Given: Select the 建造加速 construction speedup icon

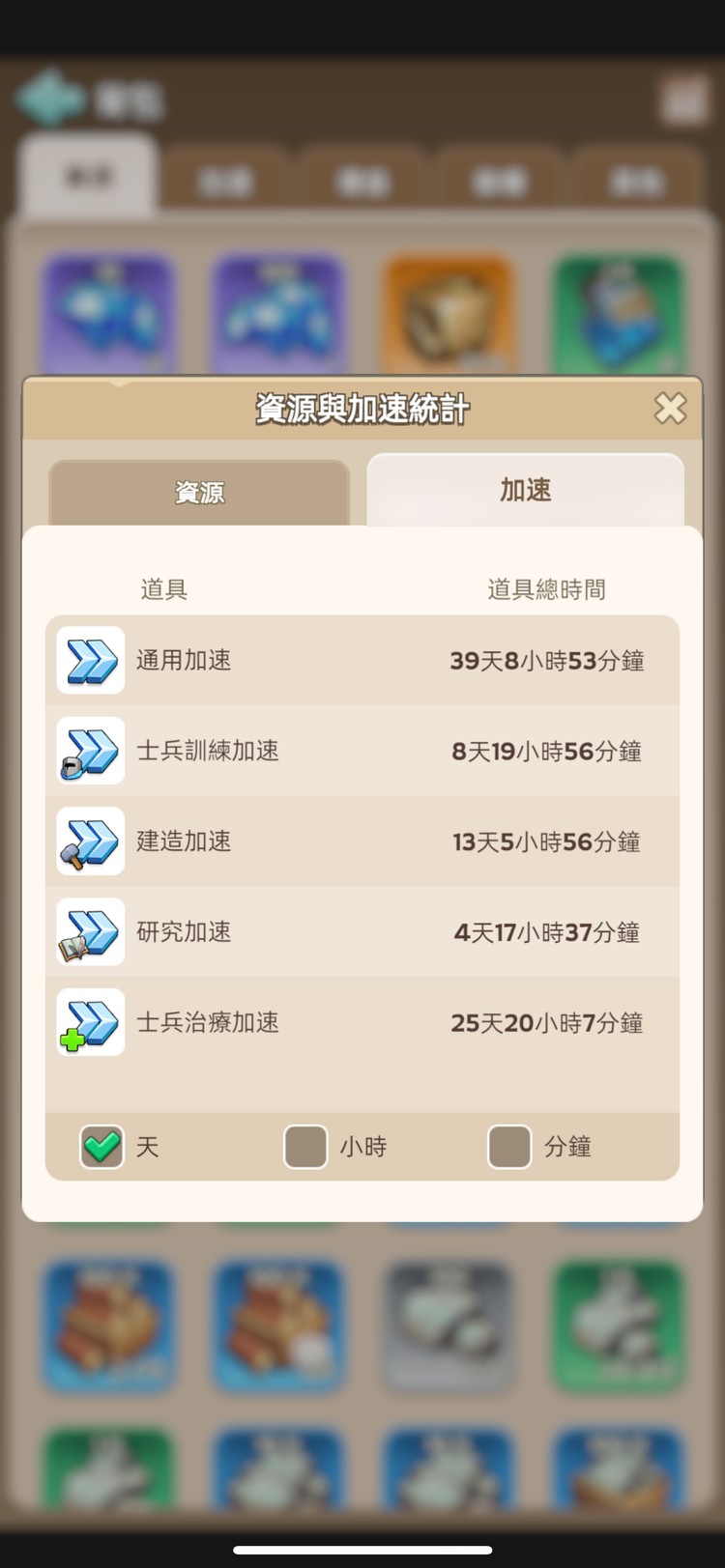Looking at the screenshot, I should click(x=89, y=841).
